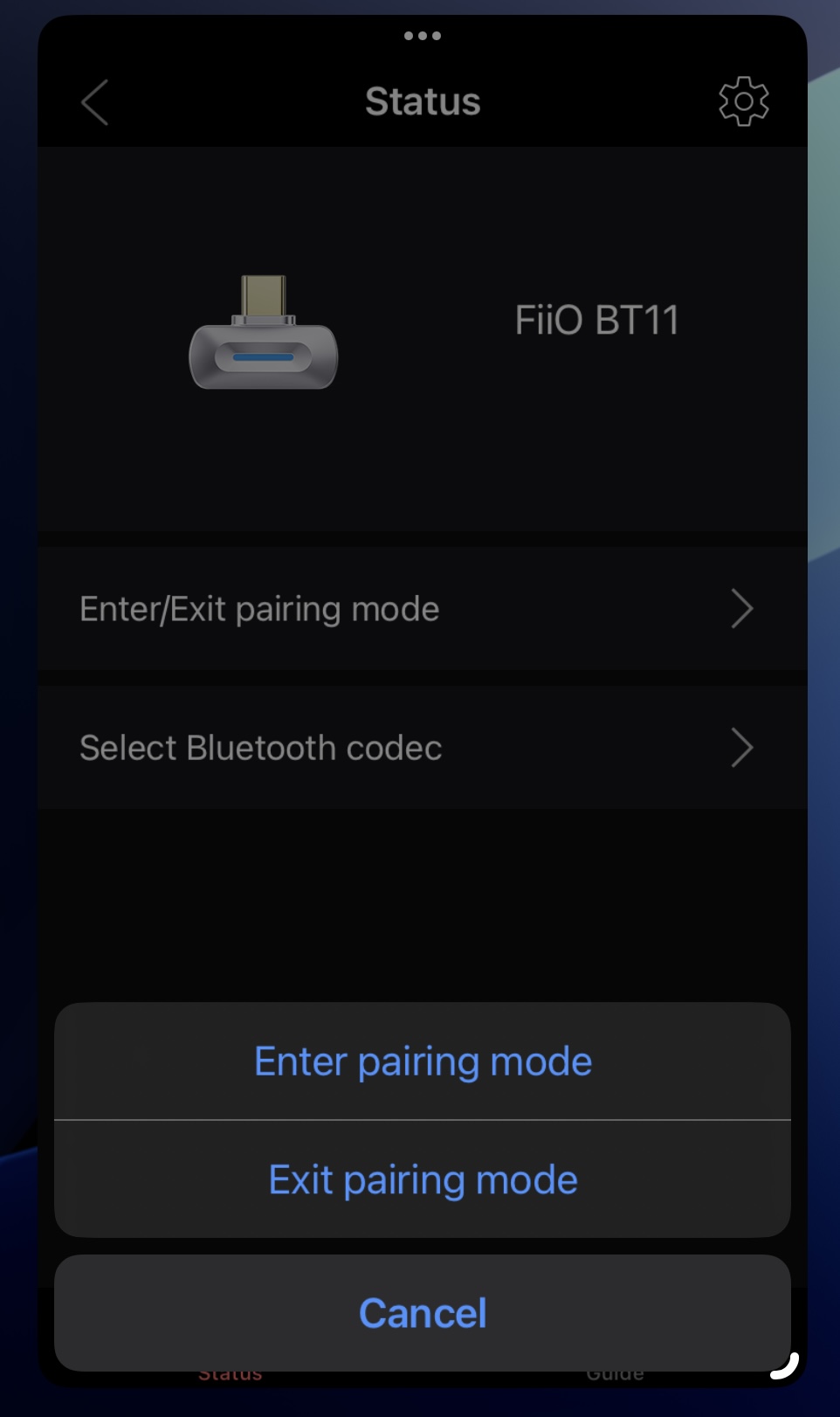Expand the Enter/Exit pairing mode row chevron

740,608
